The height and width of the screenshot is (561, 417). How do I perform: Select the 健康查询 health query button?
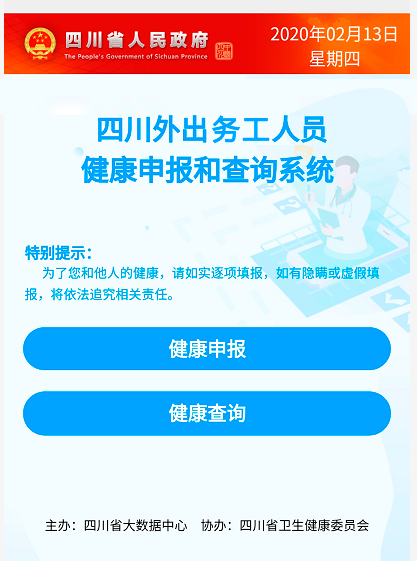[207, 413]
